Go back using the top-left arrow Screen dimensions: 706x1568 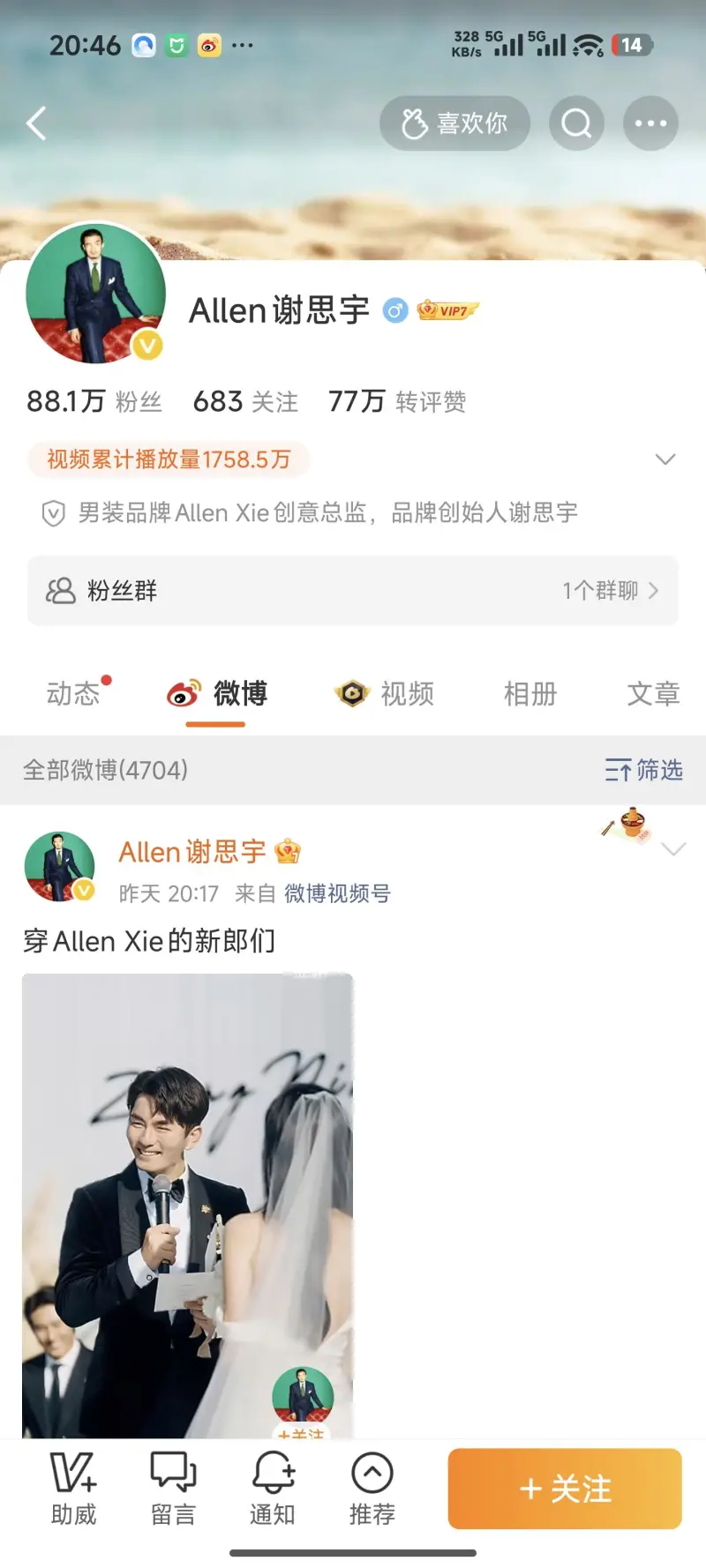[36, 123]
